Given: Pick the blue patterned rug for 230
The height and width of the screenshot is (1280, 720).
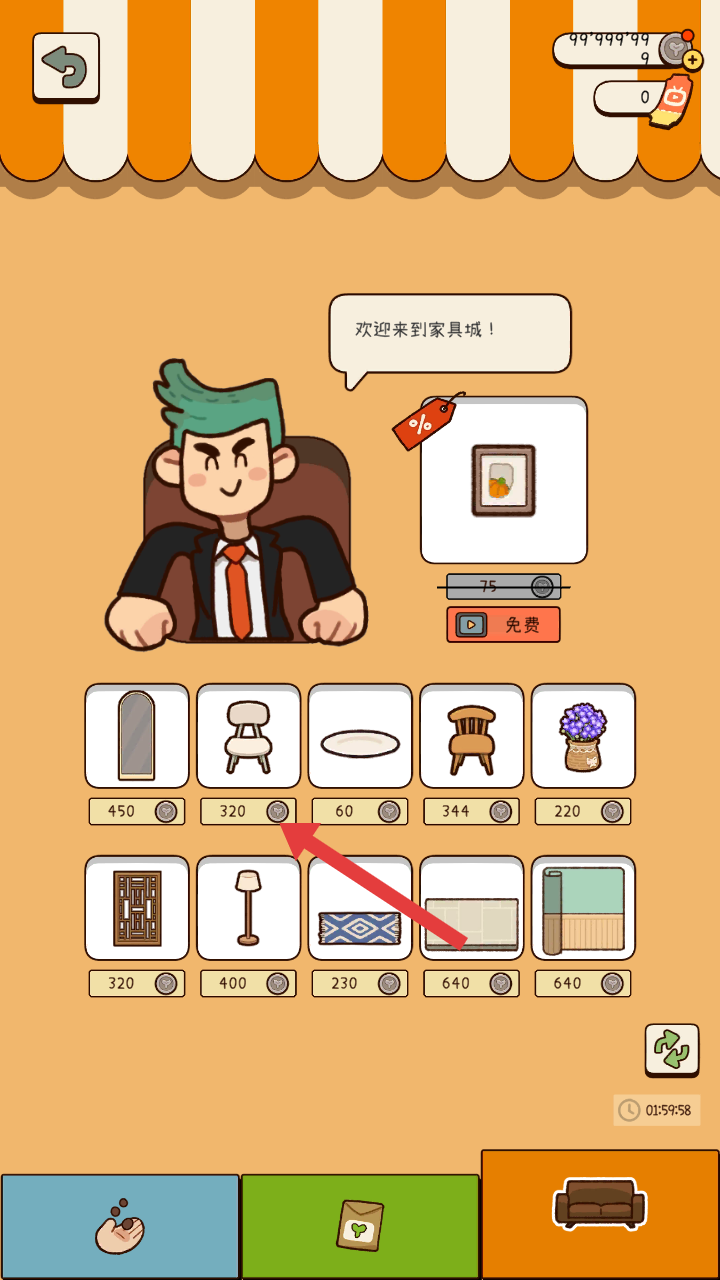Looking at the screenshot, I should 360,908.
